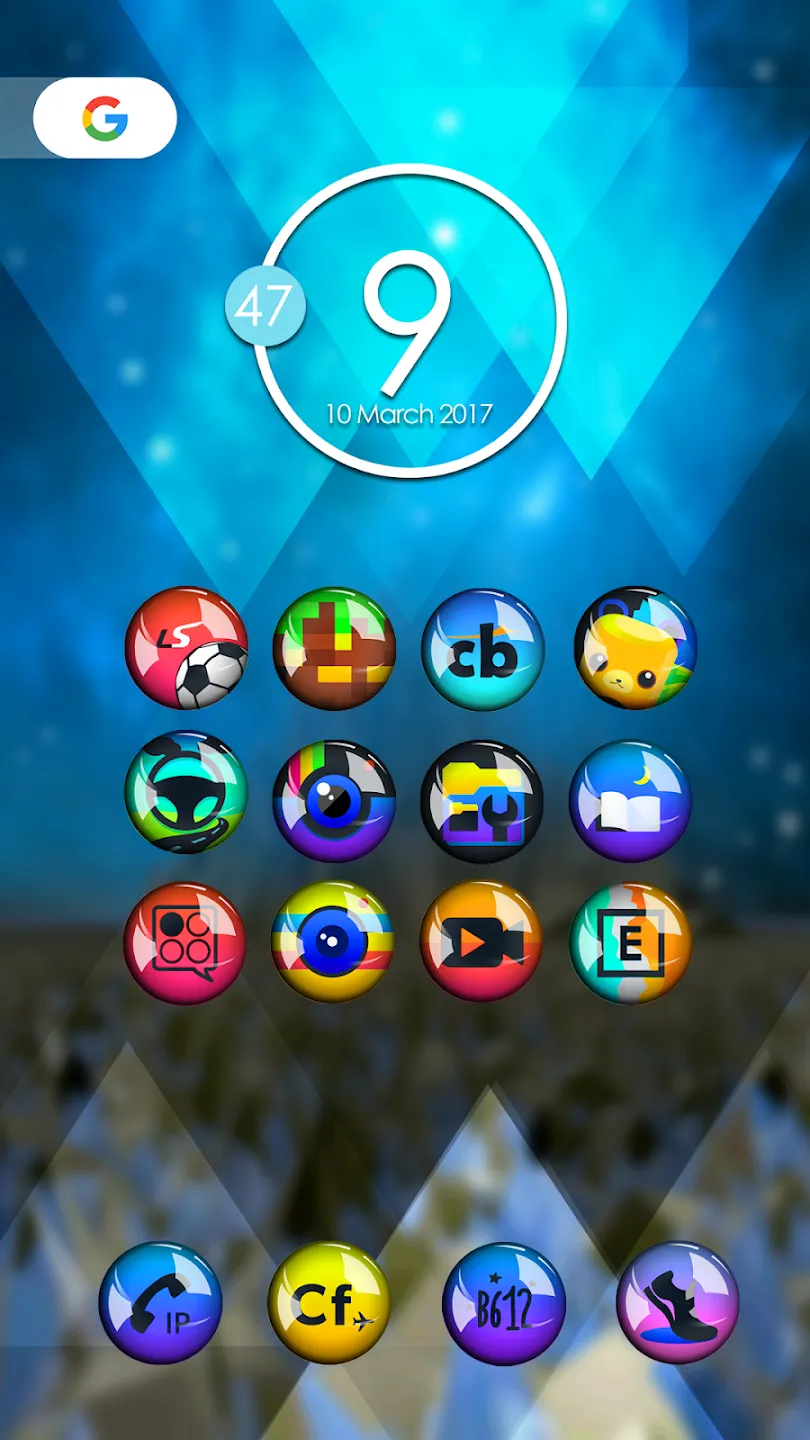The width and height of the screenshot is (810, 1440).
Task: Tap the clock widget showing 10 March 2017
Action: coord(410,320)
